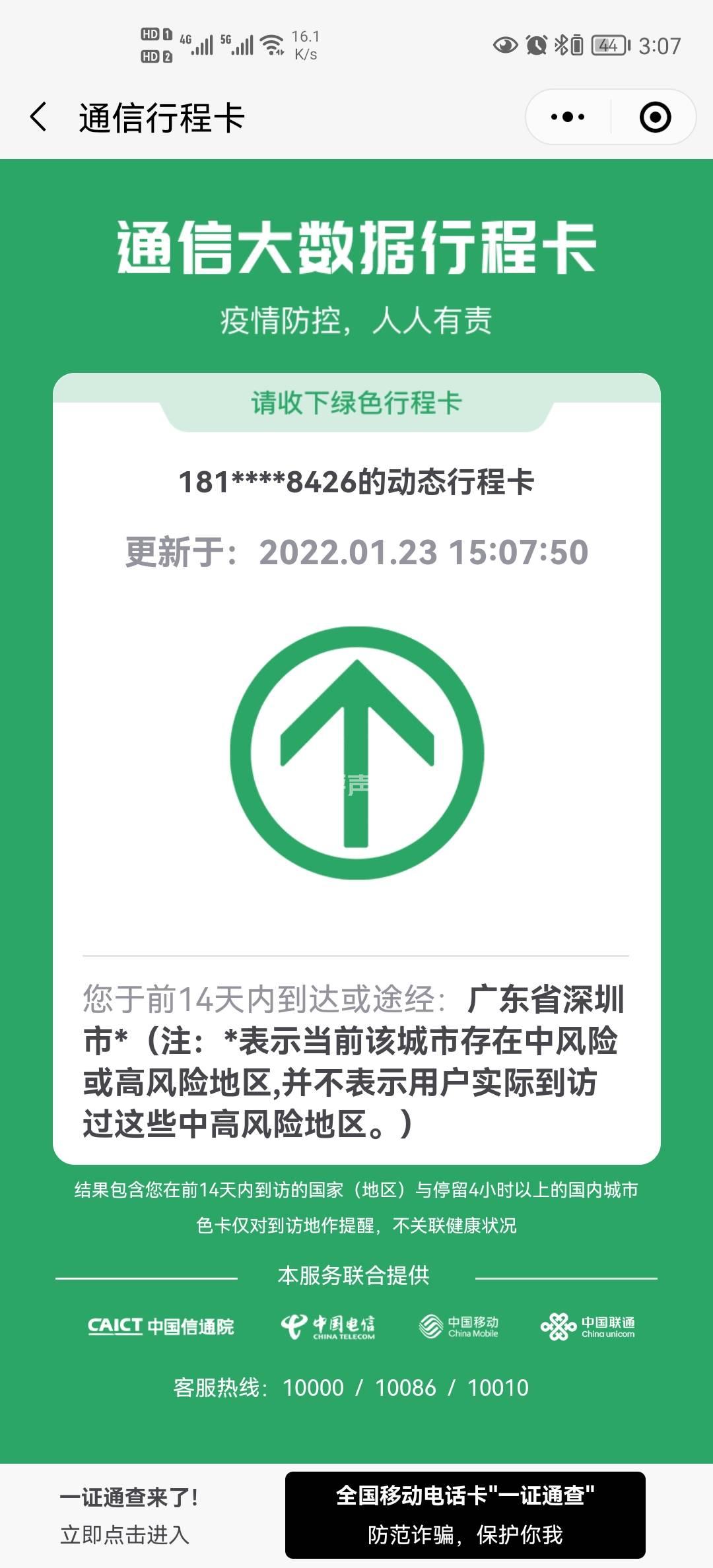Screen dimensions: 713x1568
Task: Open the 全国移动电话卡"一证通查" banner
Action: 465,1515
